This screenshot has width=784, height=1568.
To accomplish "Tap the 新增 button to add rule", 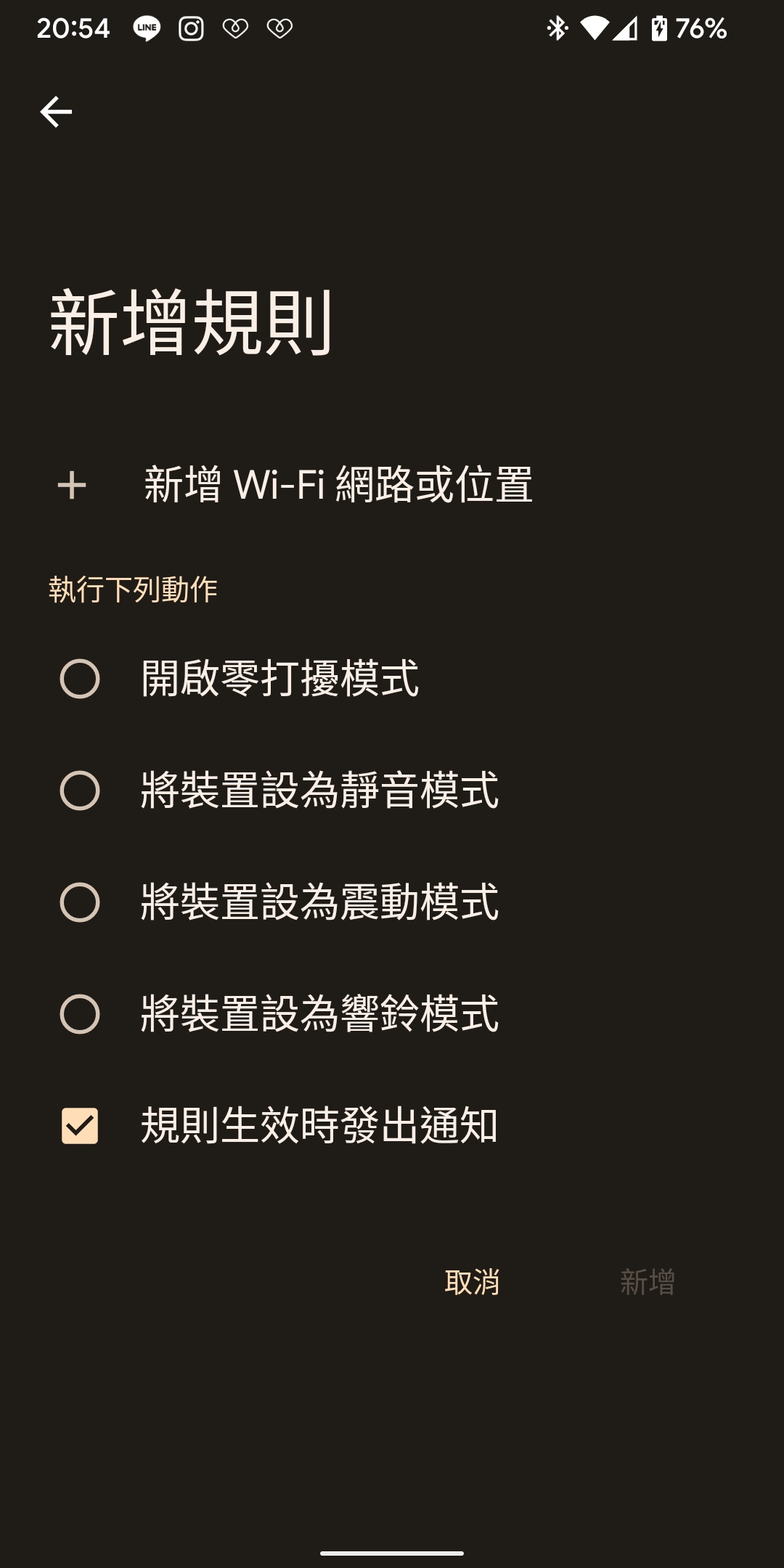I will 648,1283.
